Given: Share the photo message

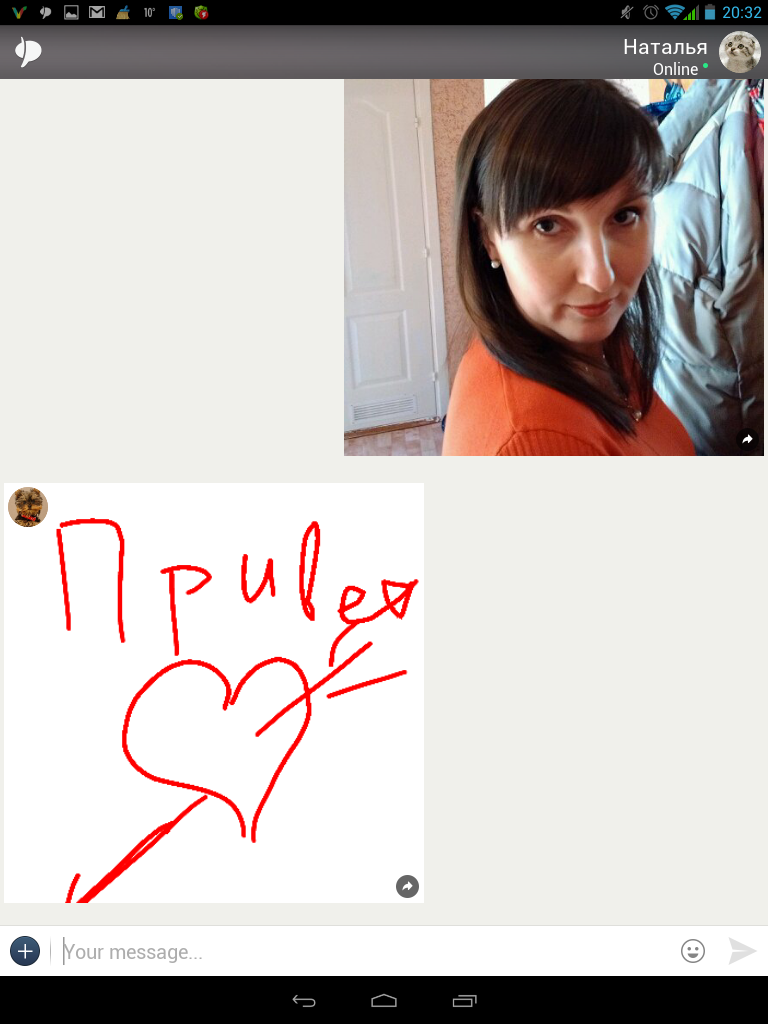Looking at the screenshot, I should click(x=747, y=439).
